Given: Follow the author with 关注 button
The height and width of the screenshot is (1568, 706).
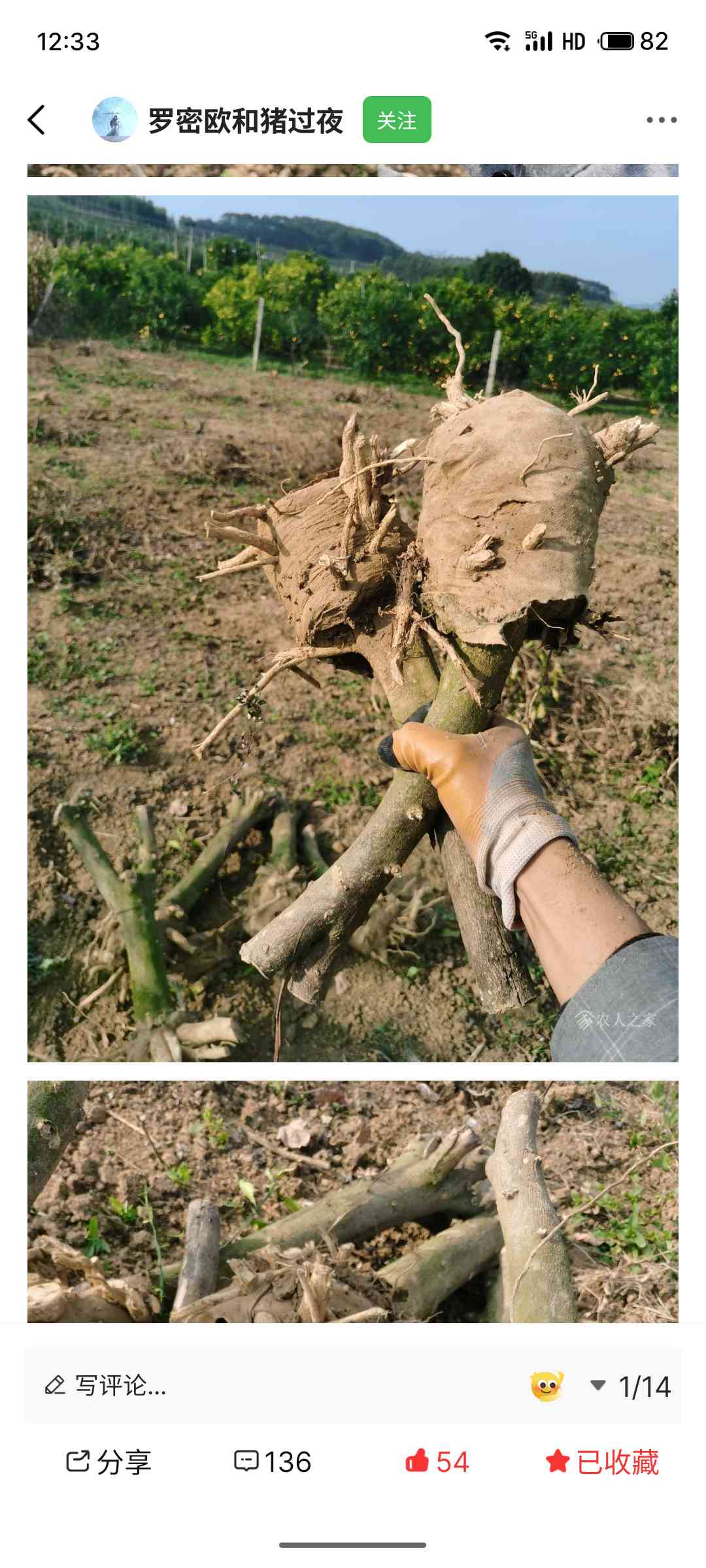Looking at the screenshot, I should click(x=397, y=120).
